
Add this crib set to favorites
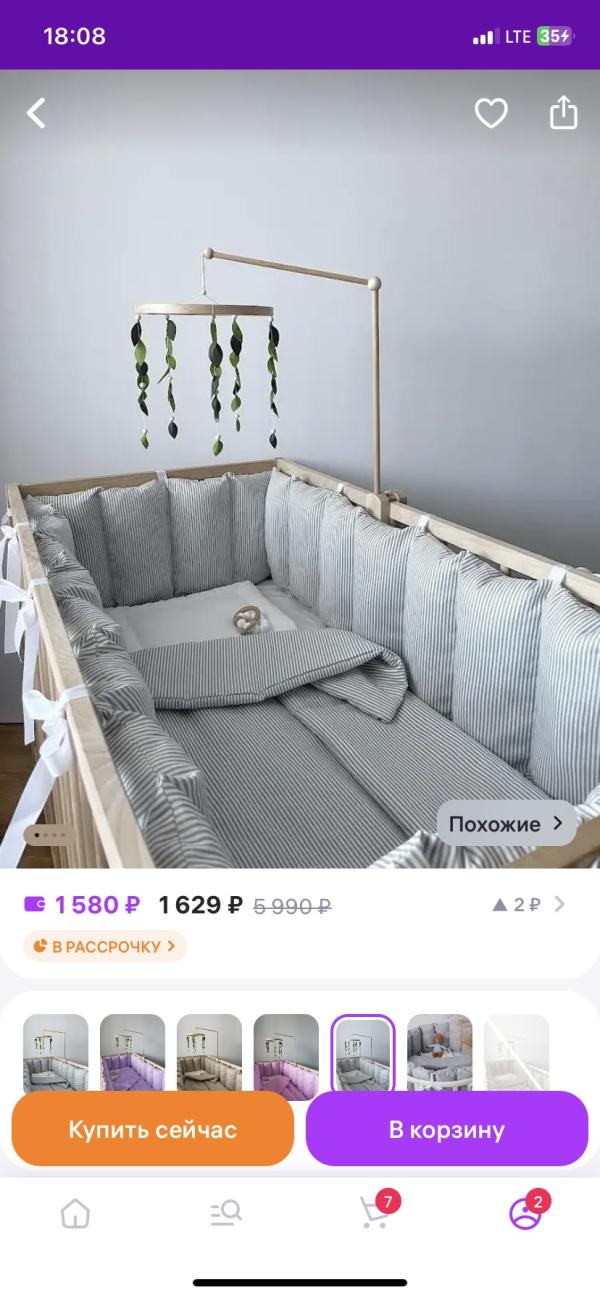491,113
